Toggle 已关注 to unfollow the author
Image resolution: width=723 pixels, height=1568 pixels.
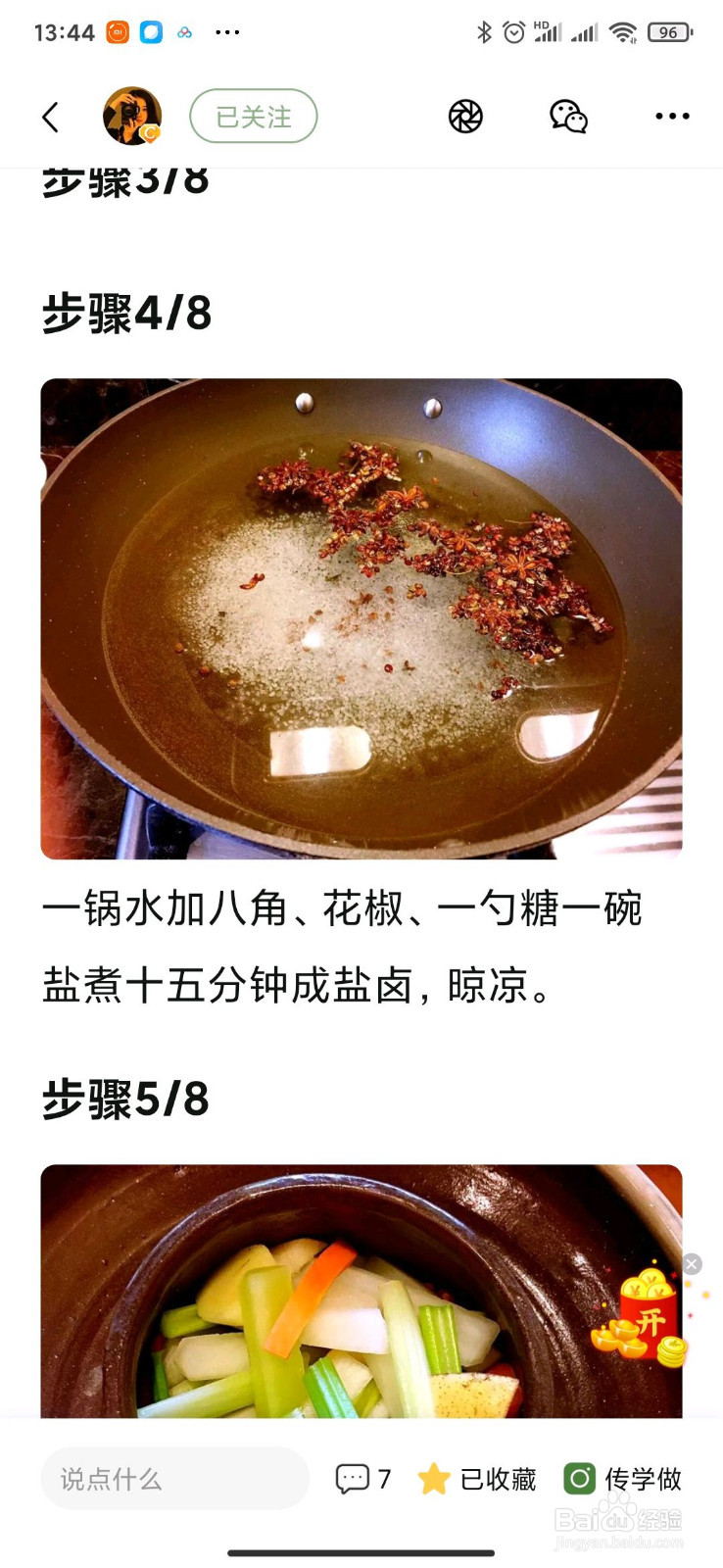point(253,115)
